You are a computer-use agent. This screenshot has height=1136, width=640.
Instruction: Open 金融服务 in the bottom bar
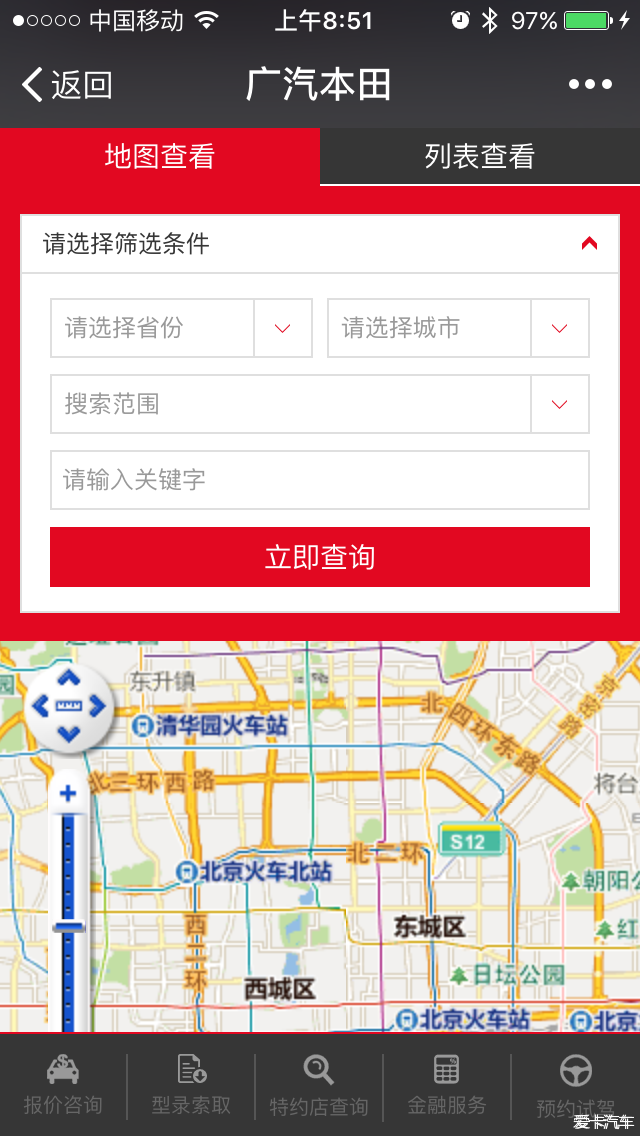pyautogui.click(x=447, y=1085)
